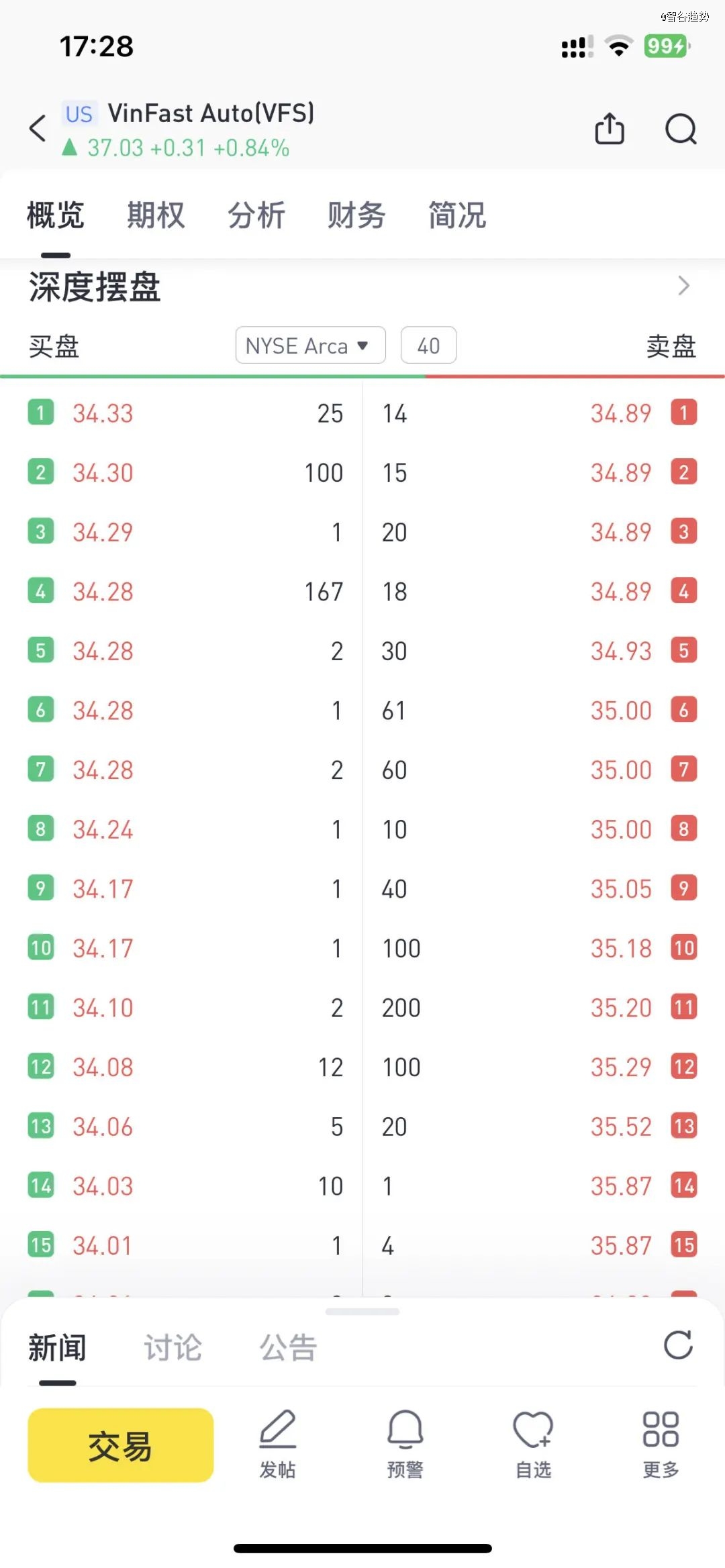
Task: Create a post with 发帖
Action: click(x=277, y=1444)
